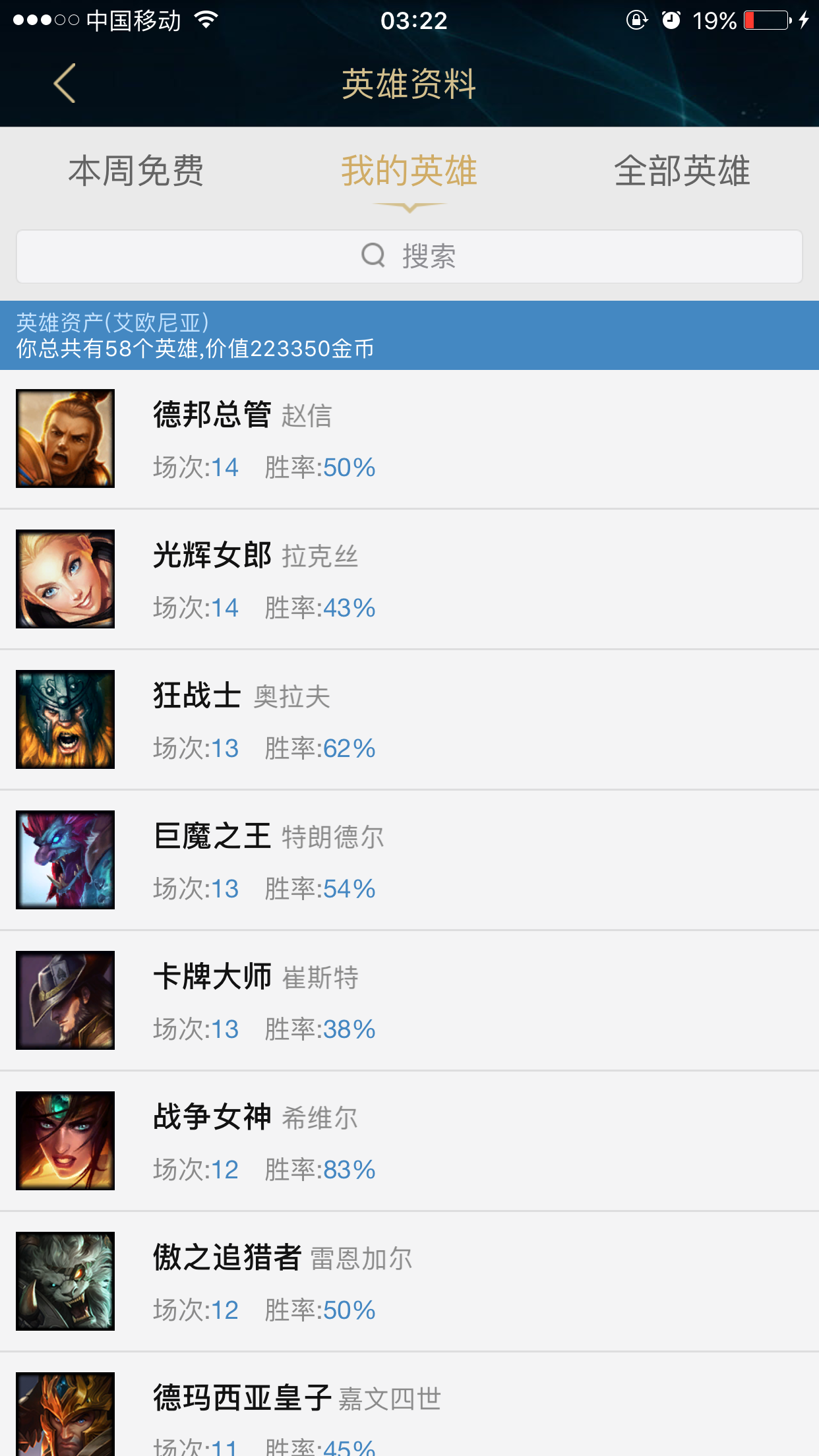819x1456 pixels.
Task: View details for 卡牌大师 崔斯特
Action: coord(409,1001)
